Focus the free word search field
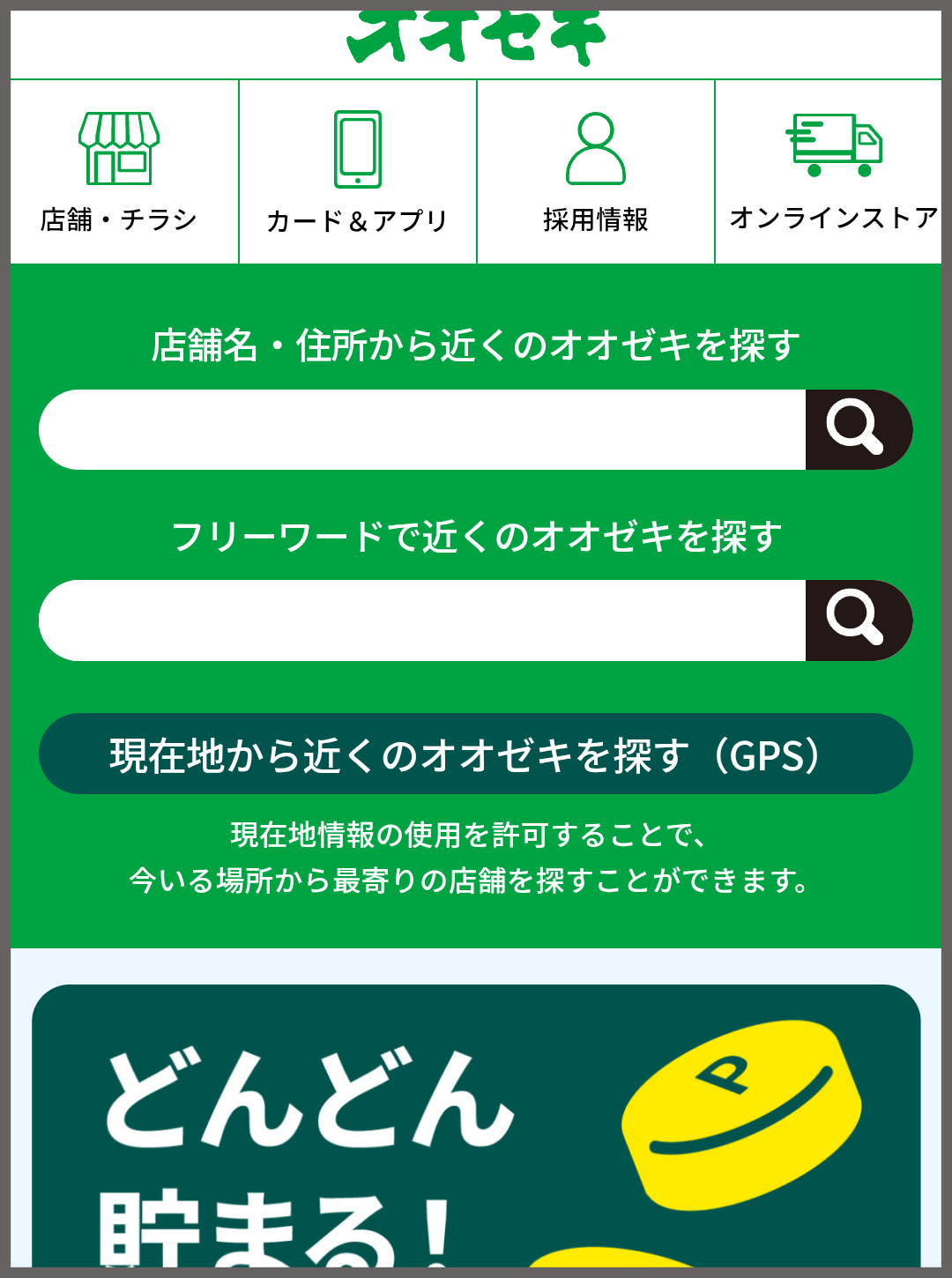Image resolution: width=952 pixels, height=1278 pixels. tap(423, 620)
